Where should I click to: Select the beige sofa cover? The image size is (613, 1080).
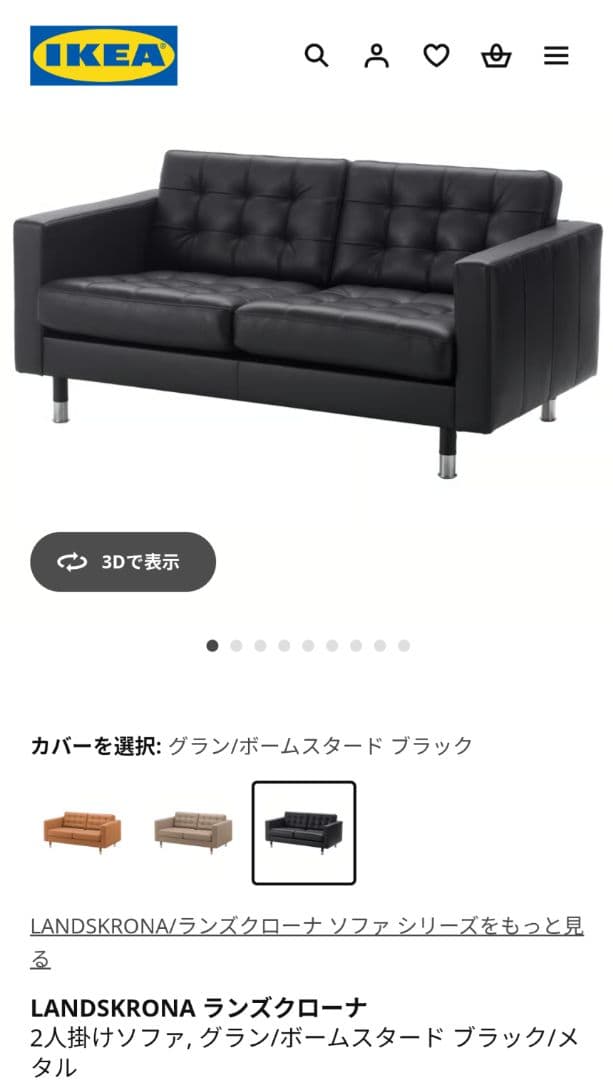(x=193, y=831)
